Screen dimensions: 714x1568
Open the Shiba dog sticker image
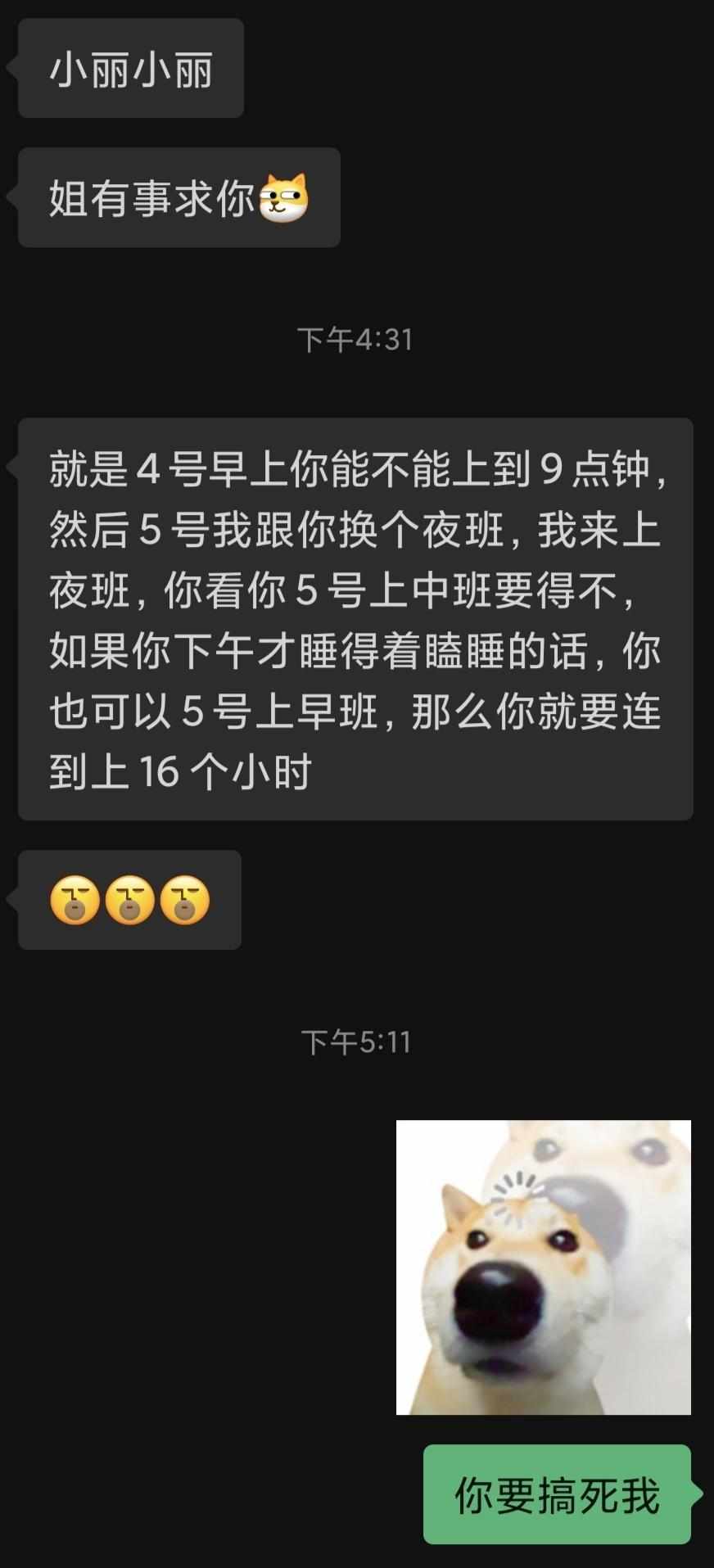pyautogui.click(x=543, y=1267)
